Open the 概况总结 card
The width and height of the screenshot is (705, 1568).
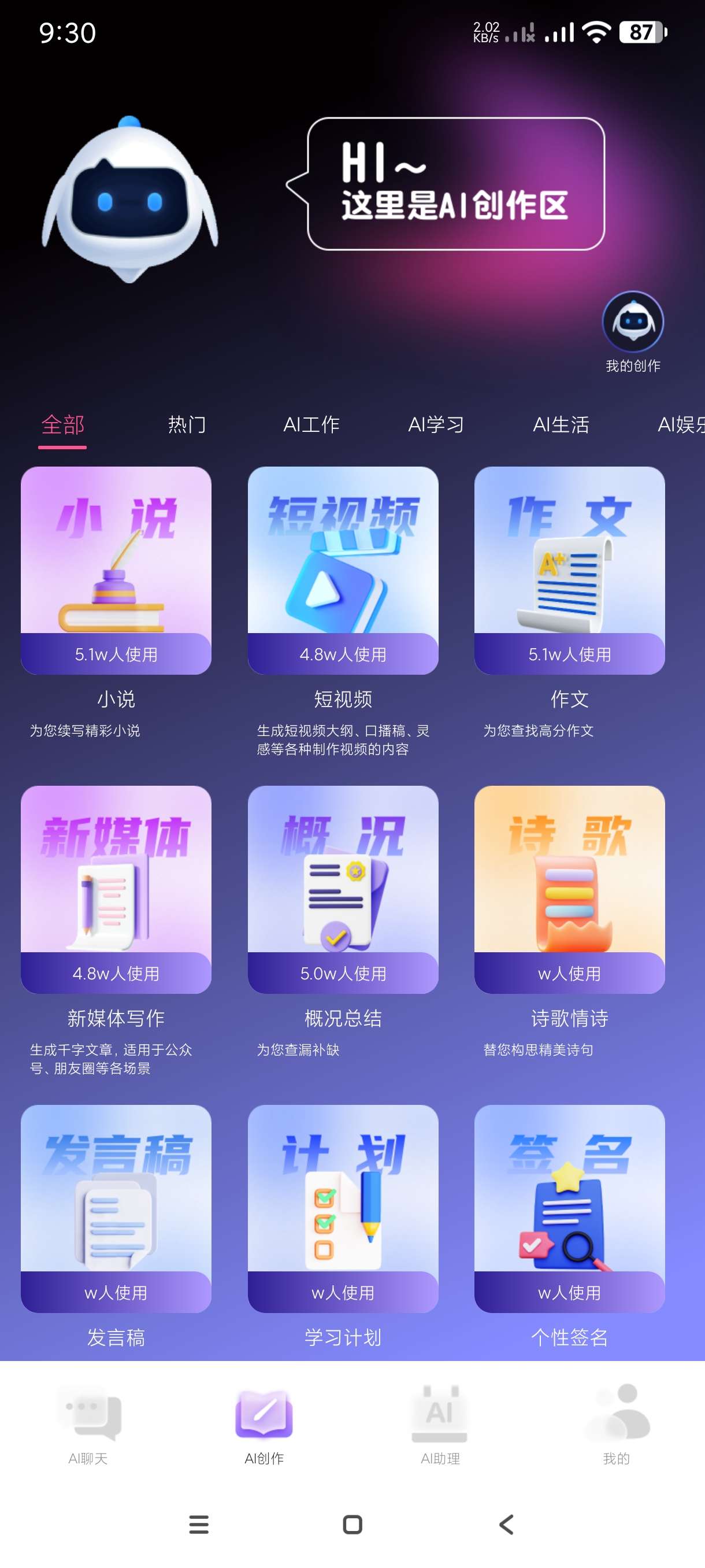coord(343,889)
